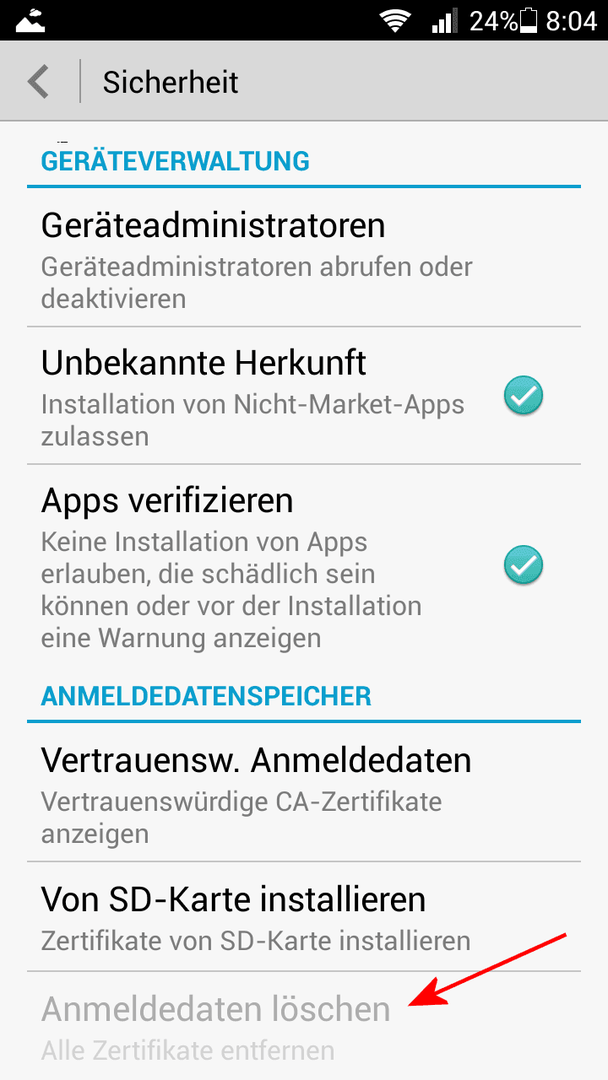This screenshot has height=1080, width=608.
Task: Uncheck Unbekannte Herkunft checkbox
Action: tap(523, 395)
